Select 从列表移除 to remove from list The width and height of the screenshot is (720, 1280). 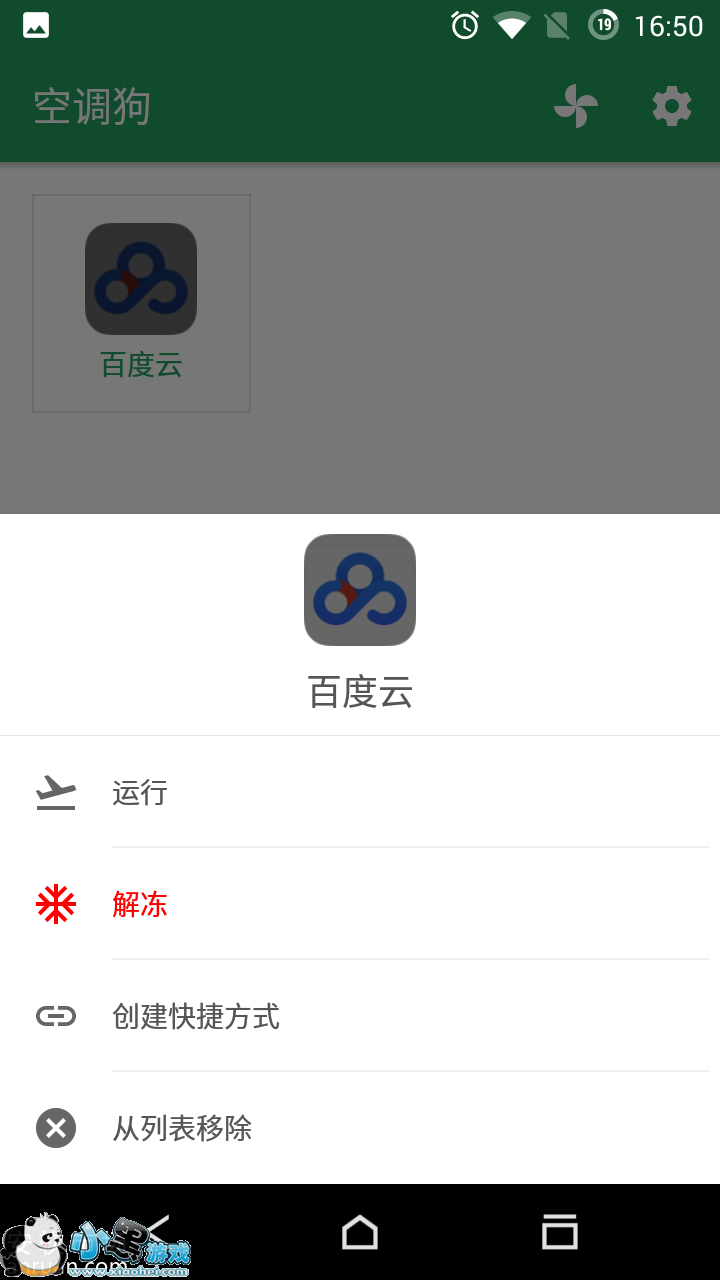[182, 1129]
